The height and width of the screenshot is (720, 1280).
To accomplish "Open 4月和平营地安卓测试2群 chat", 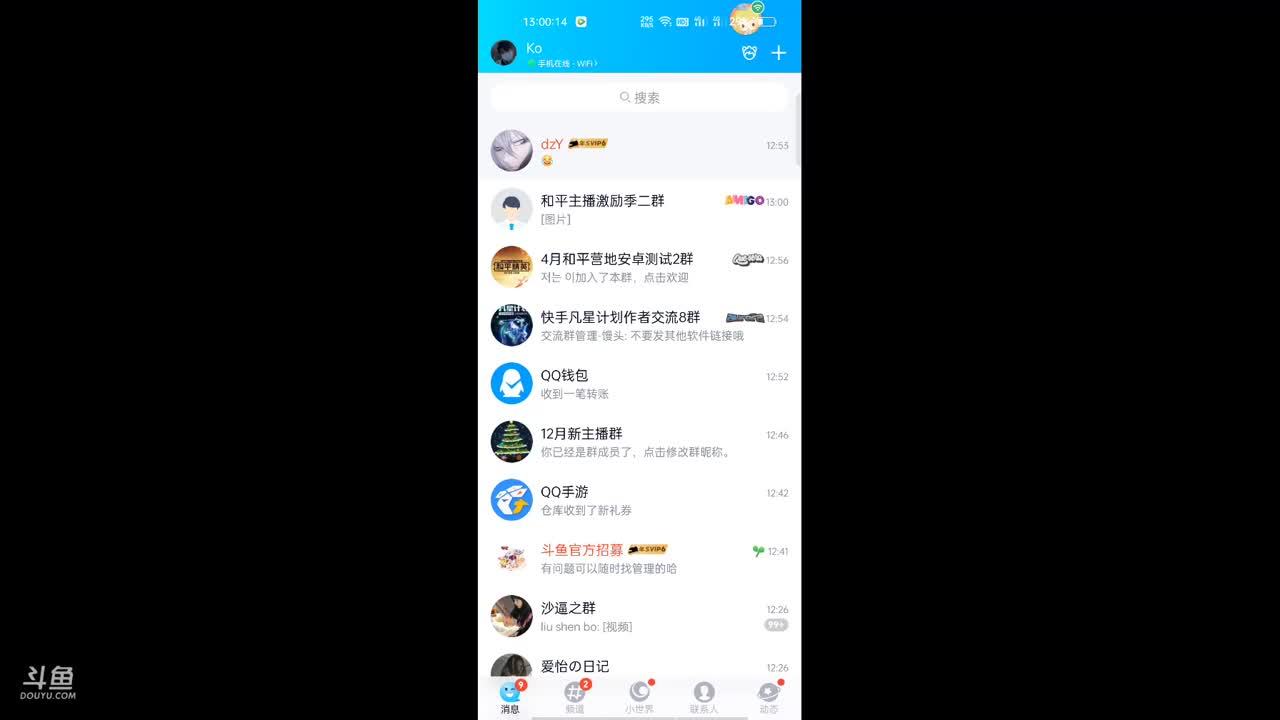I will click(639, 267).
